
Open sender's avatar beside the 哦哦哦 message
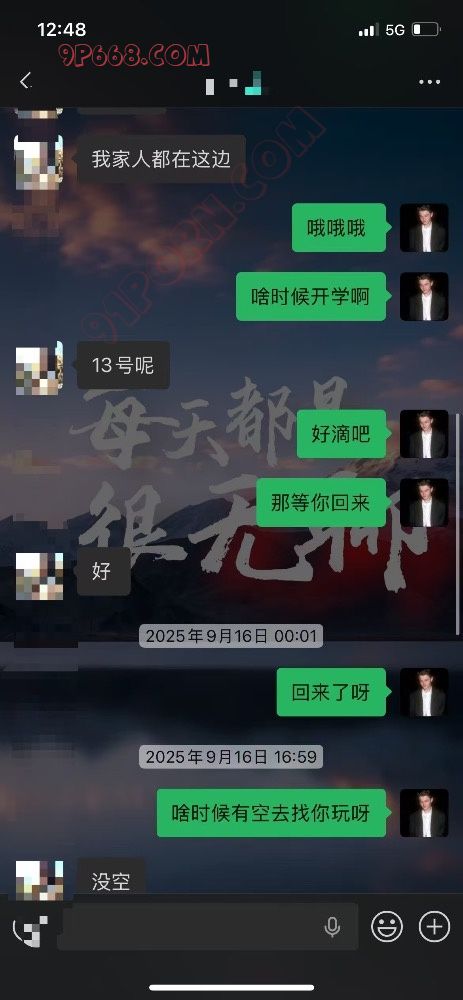click(x=424, y=228)
